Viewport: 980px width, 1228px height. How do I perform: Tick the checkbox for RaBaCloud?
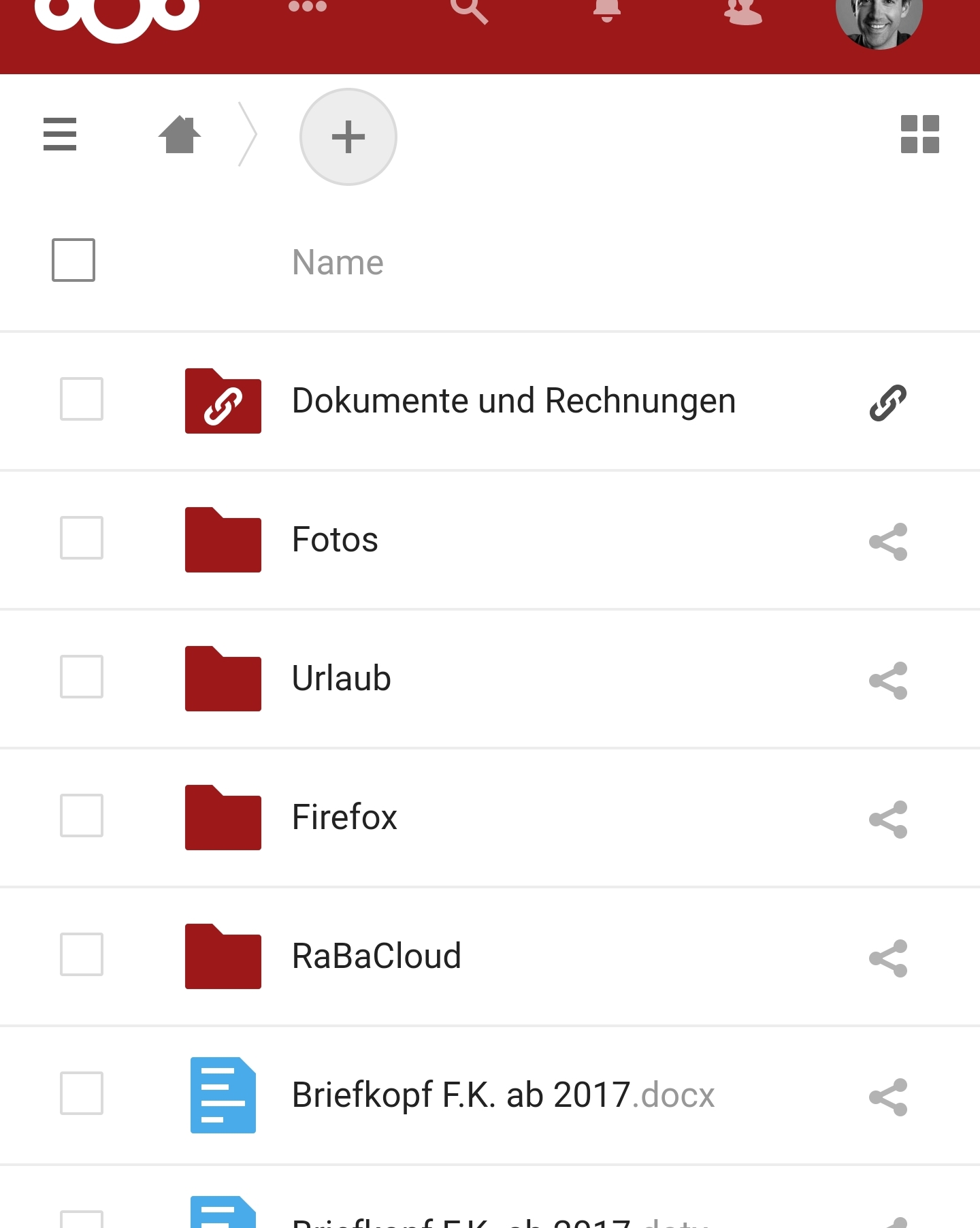82,954
